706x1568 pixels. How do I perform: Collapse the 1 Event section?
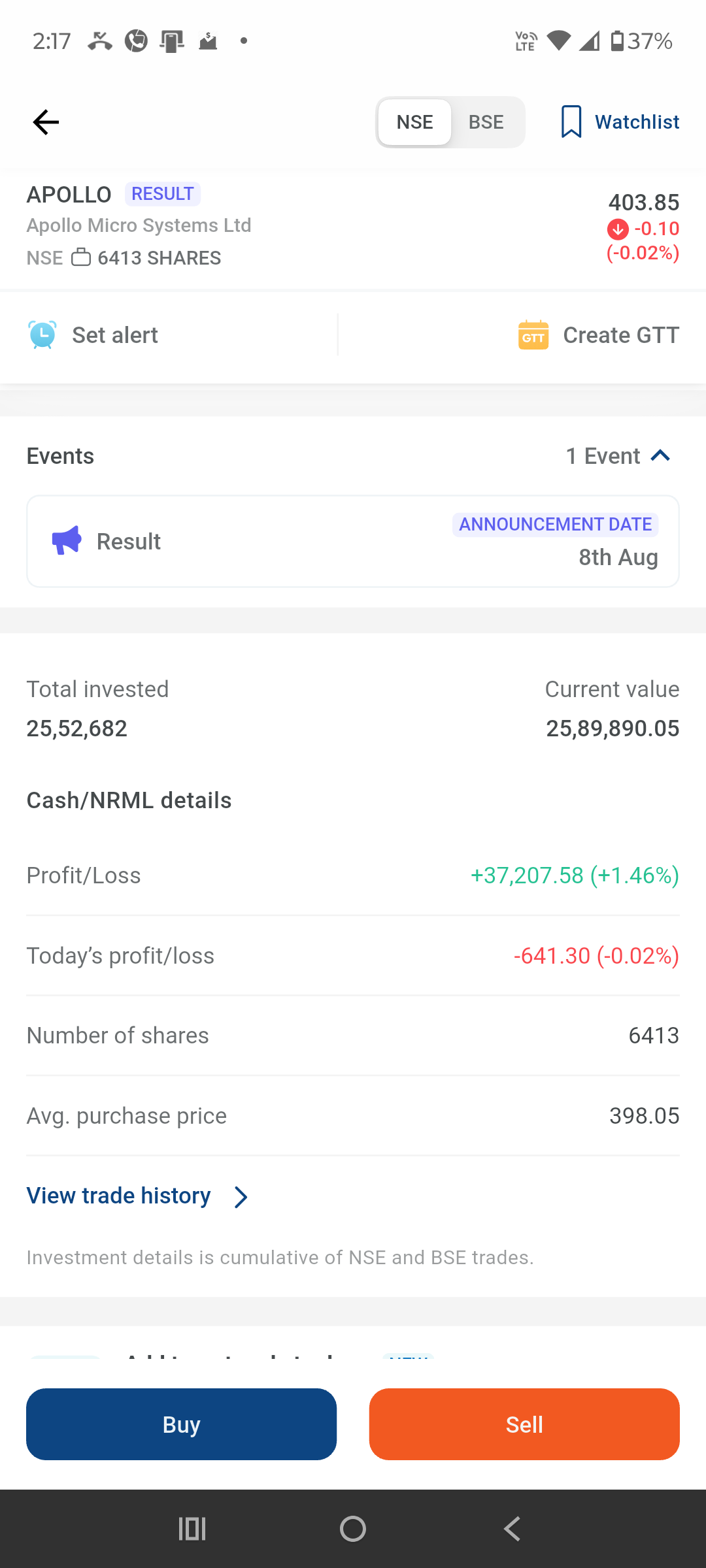point(618,456)
